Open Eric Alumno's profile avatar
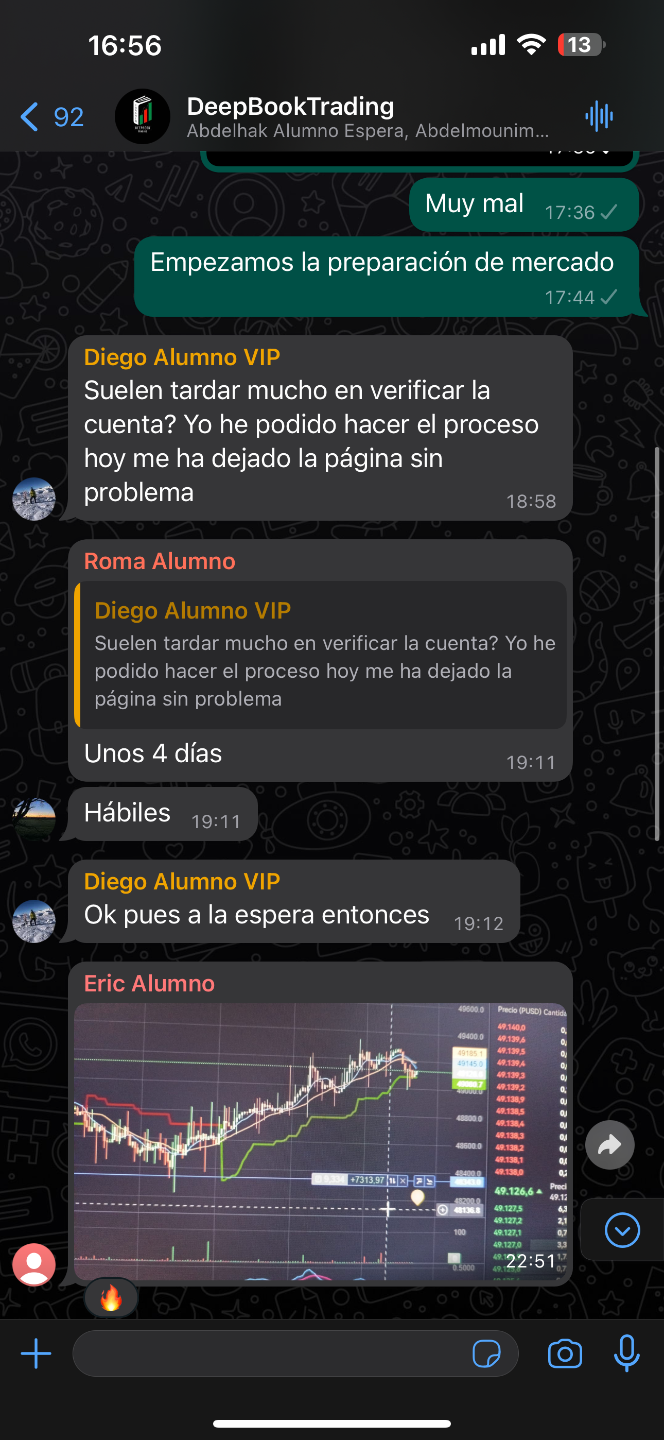Viewport: 664px width, 1440px height. 34,1265
